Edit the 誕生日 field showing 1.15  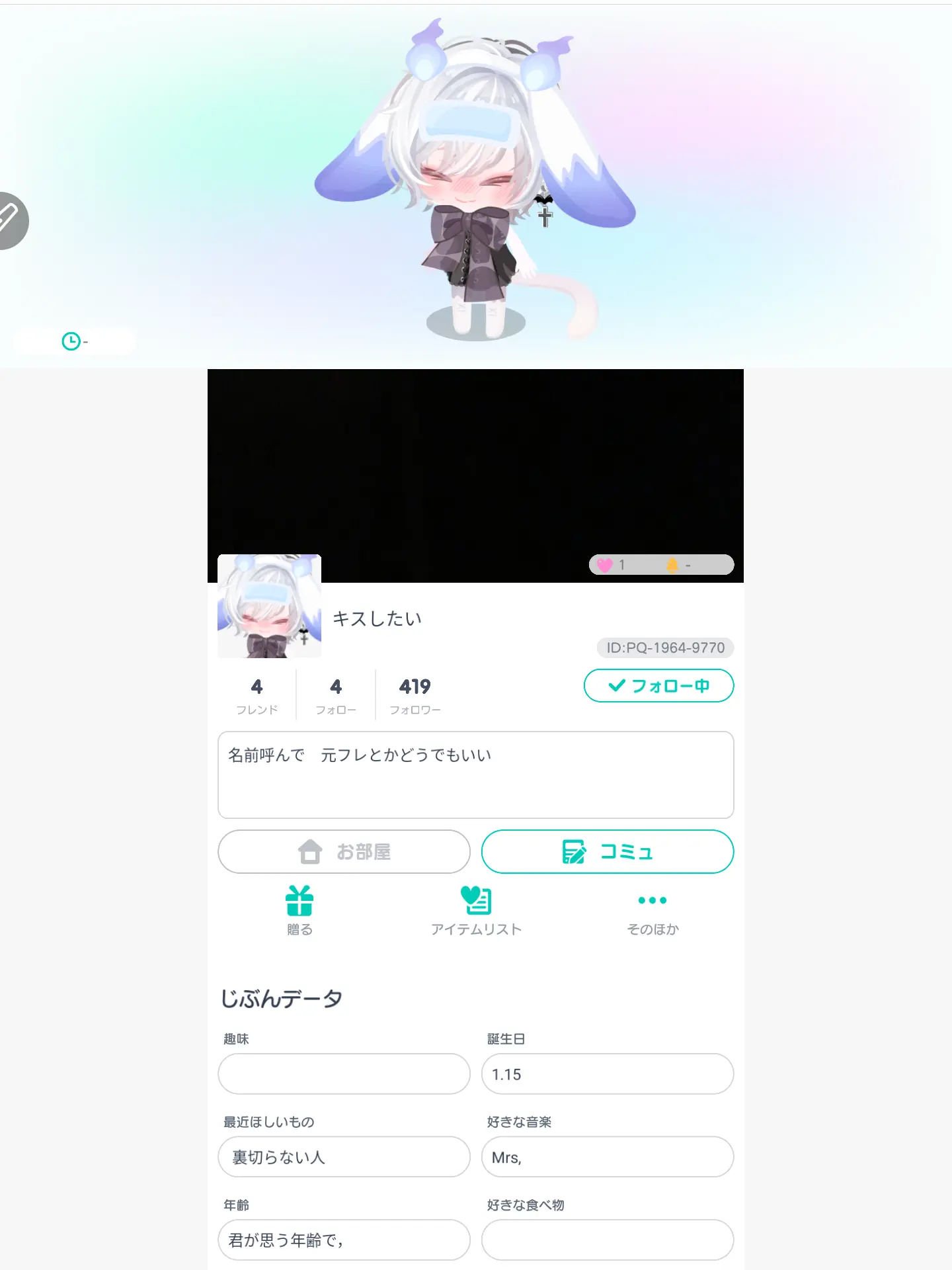click(x=607, y=1074)
